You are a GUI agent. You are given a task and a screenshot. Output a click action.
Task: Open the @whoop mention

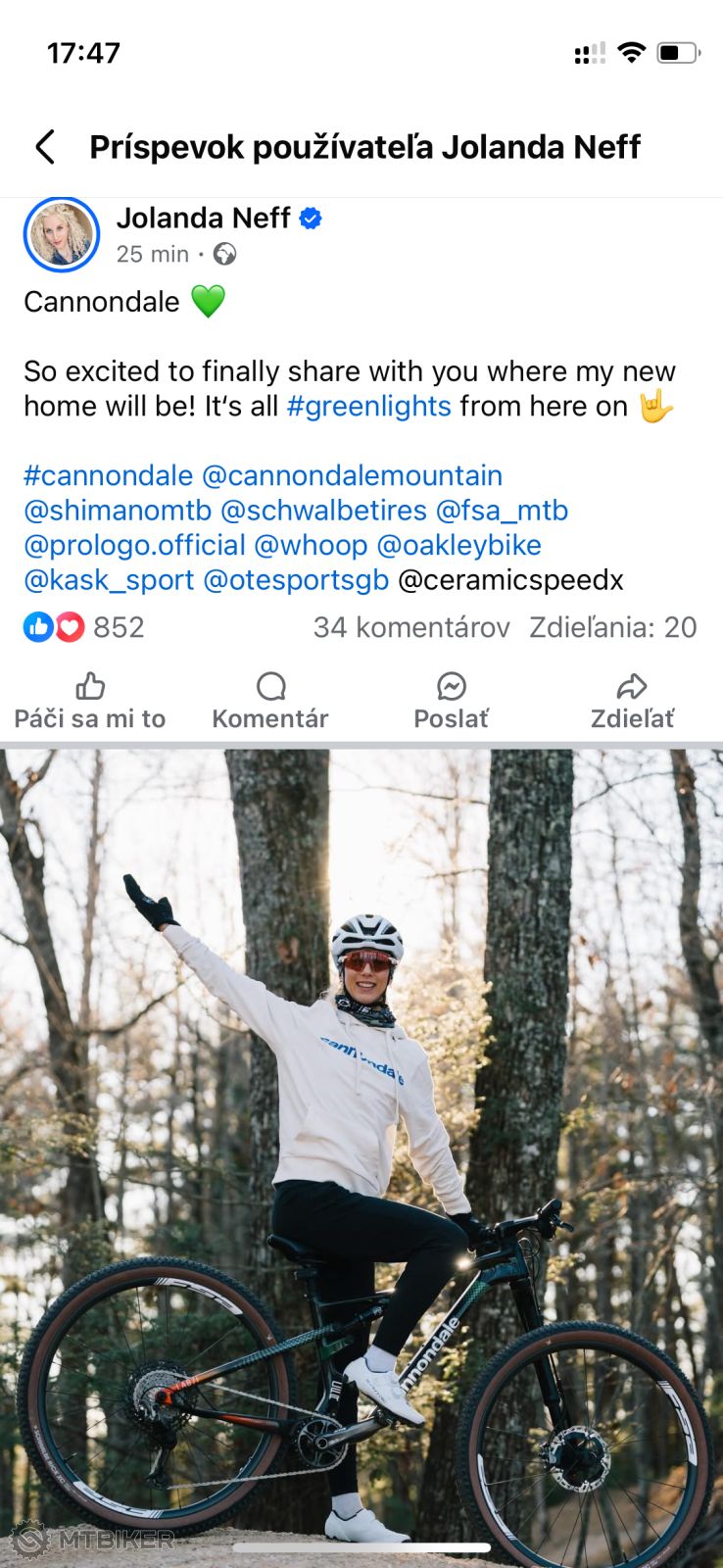coord(311,545)
